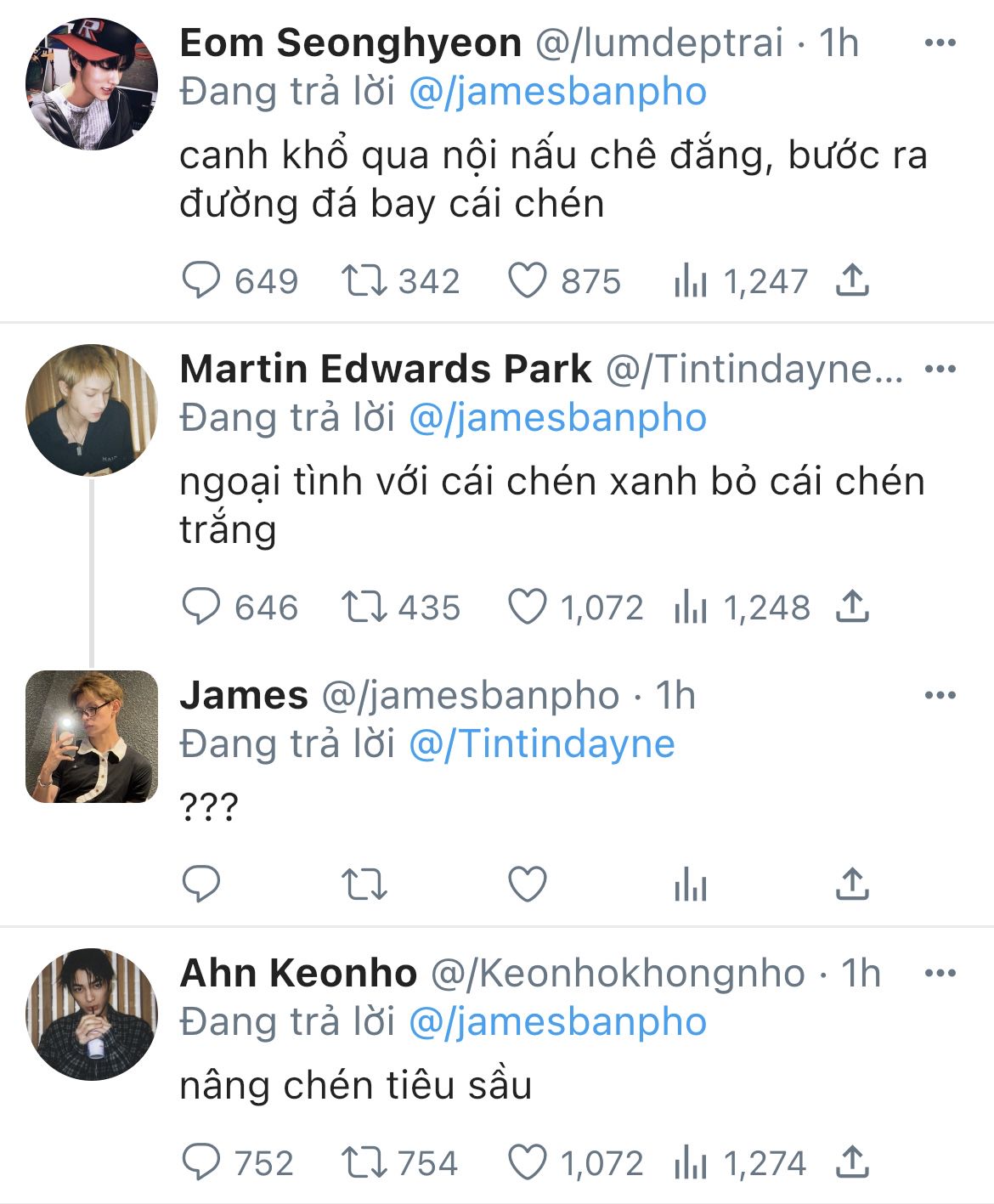Open the @/Tintindayne mention link
Viewport: 994px width, 1204px height.
pyautogui.click(x=542, y=744)
